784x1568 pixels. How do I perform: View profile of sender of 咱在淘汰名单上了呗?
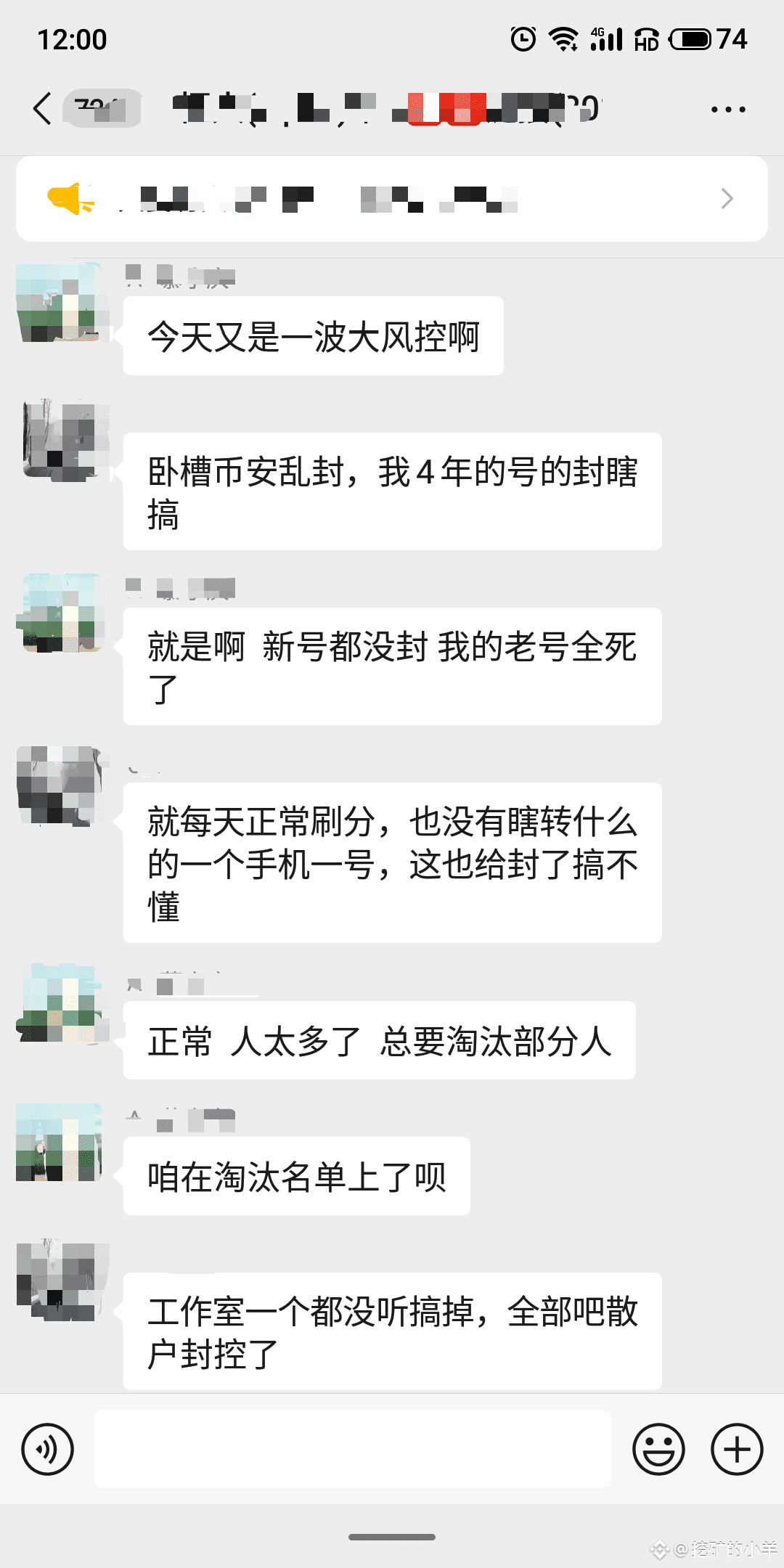[60, 1142]
